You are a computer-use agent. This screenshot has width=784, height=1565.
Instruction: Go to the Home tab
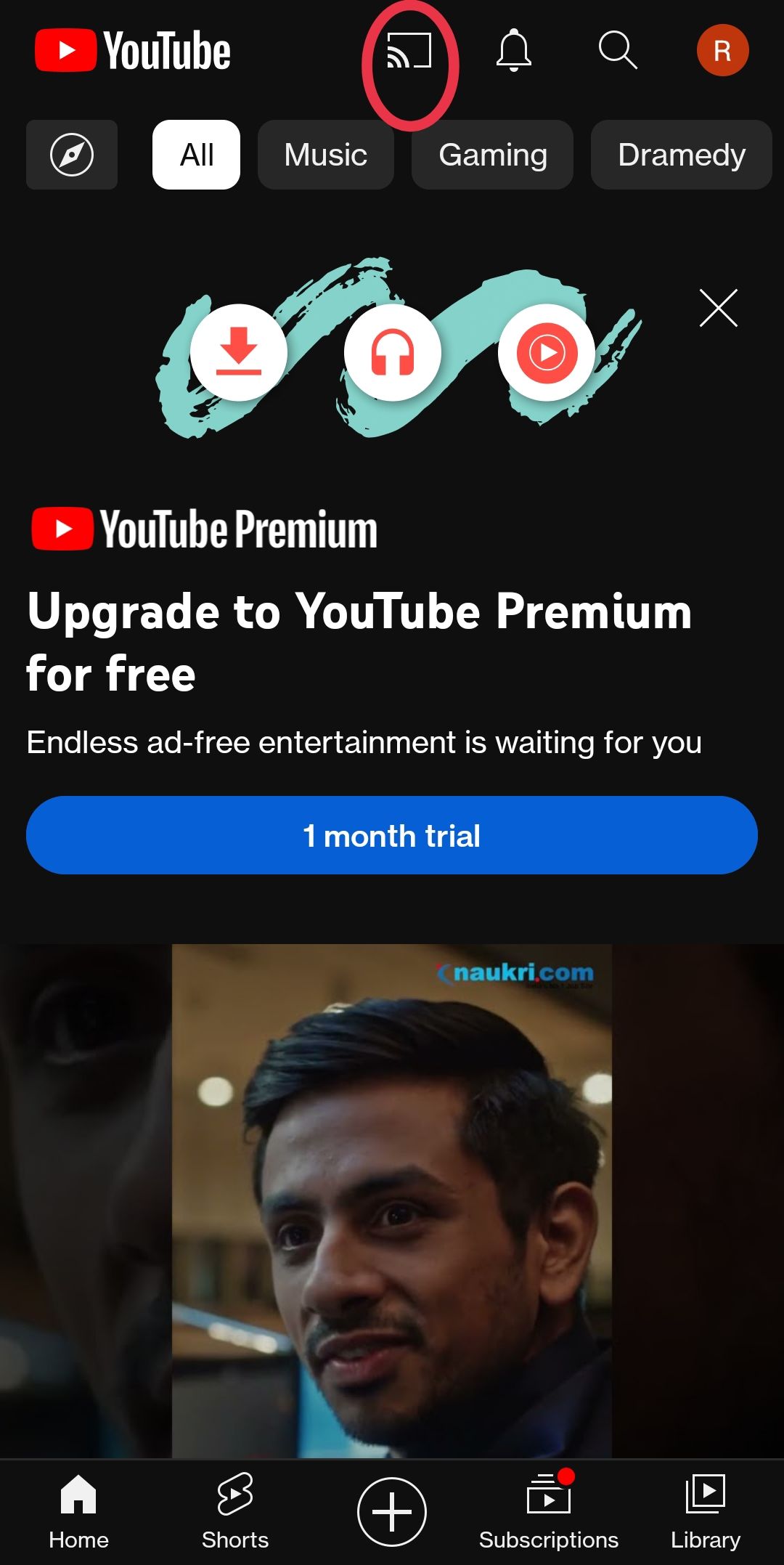pyautogui.click(x=78, y=1512)
